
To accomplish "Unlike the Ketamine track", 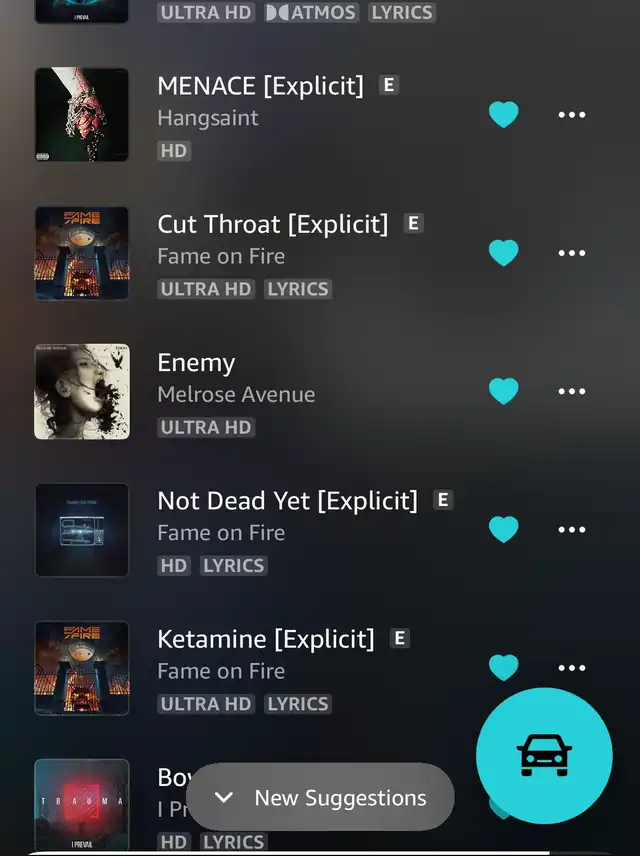I will point(503,667).
